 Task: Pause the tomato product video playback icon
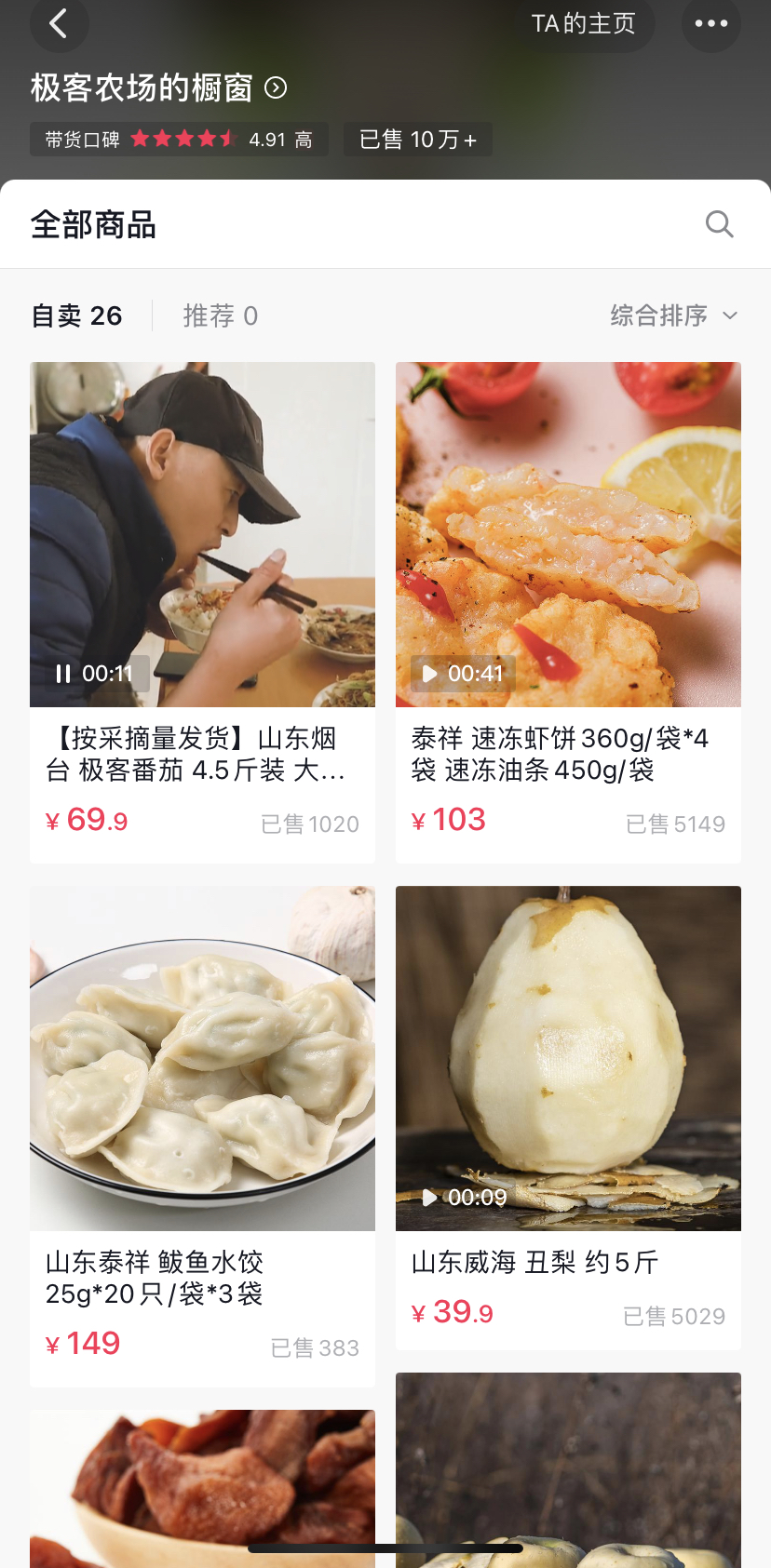[62, 674]
